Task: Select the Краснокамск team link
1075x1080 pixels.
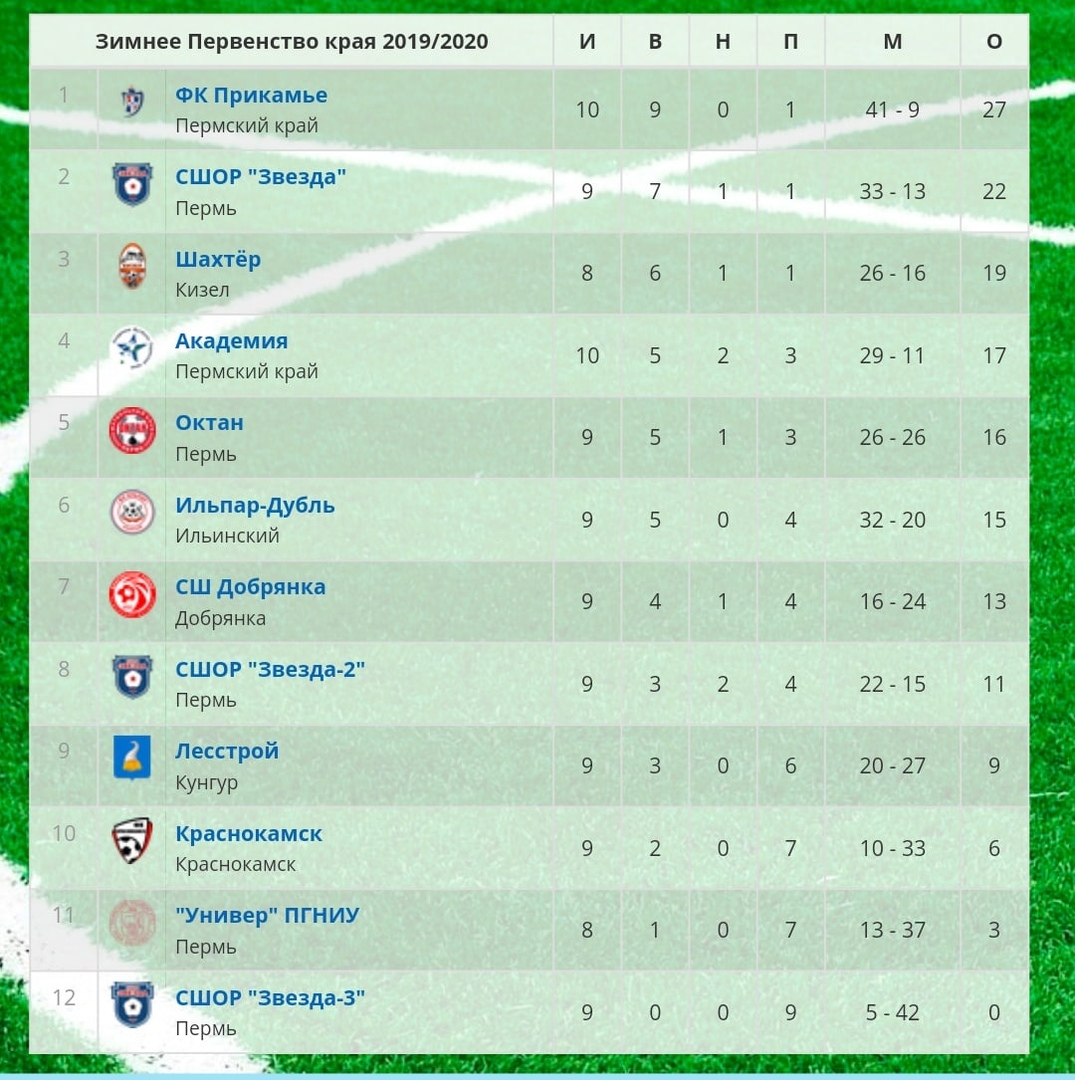Action: [249, 833]
